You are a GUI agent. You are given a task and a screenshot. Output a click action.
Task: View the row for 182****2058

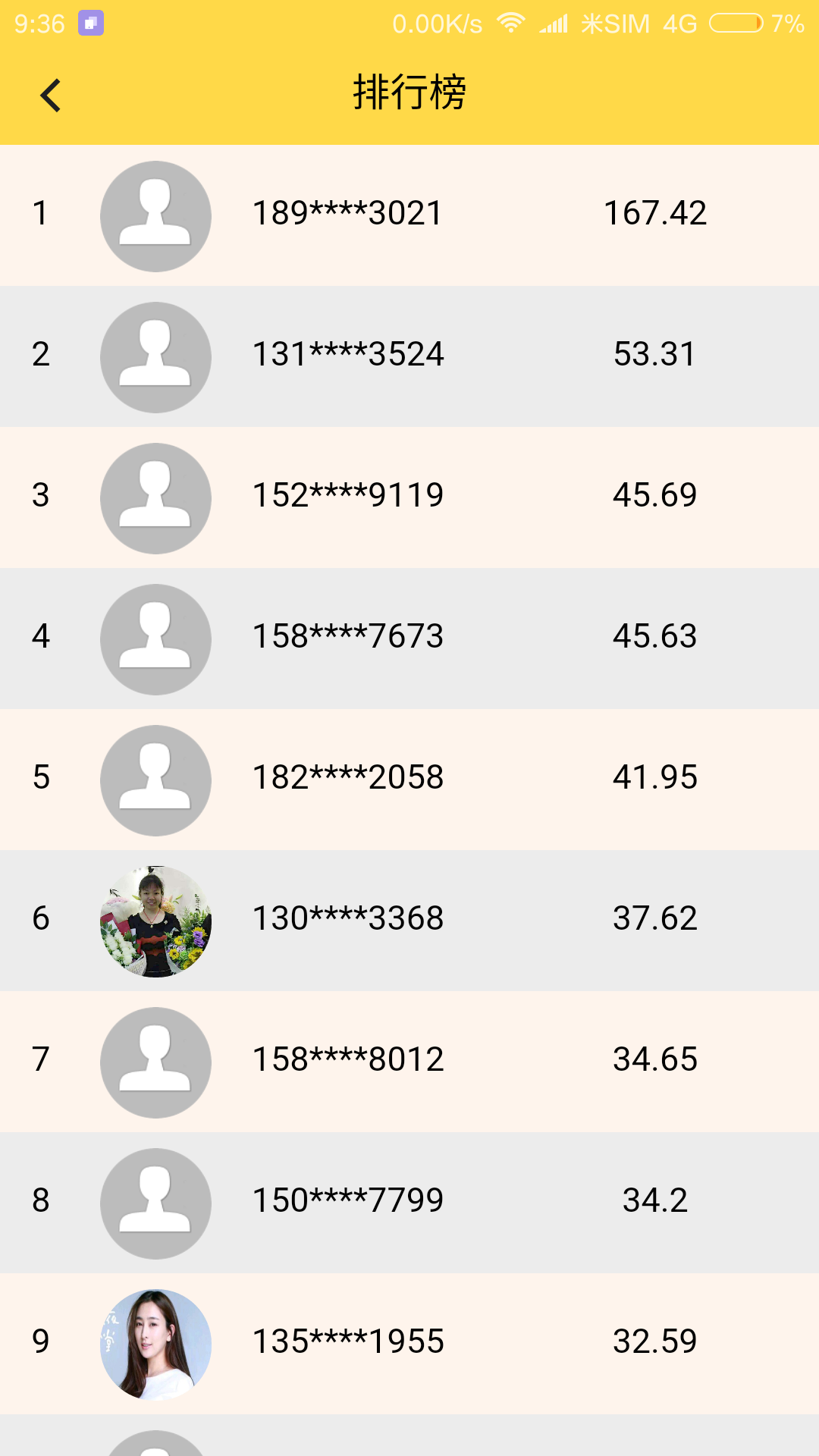click(409, 780)
